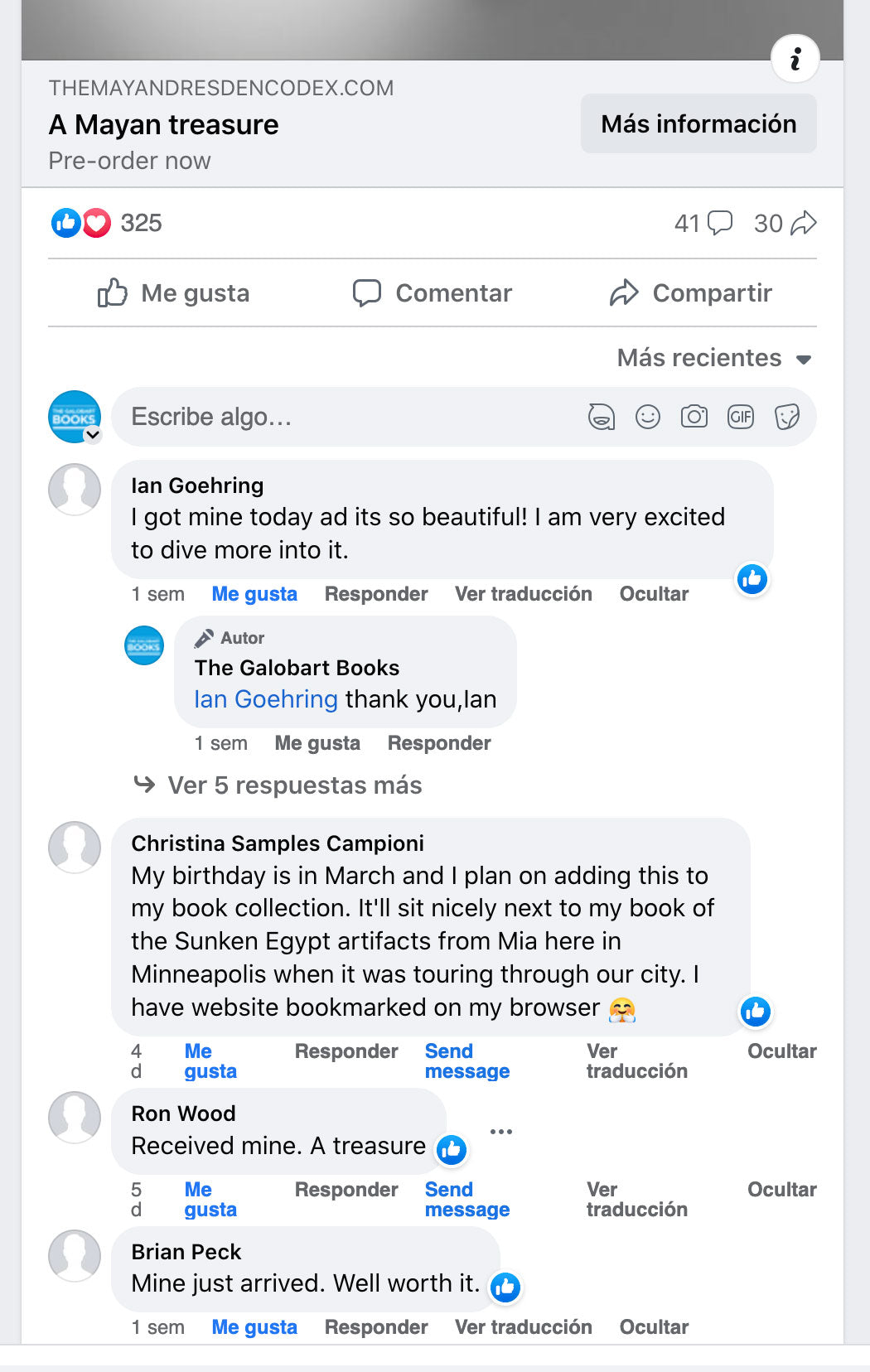This screenshot has height=1372, width=870.
Task: Expand Ver 5 respuestas más
Action: (x=294, y=785)
